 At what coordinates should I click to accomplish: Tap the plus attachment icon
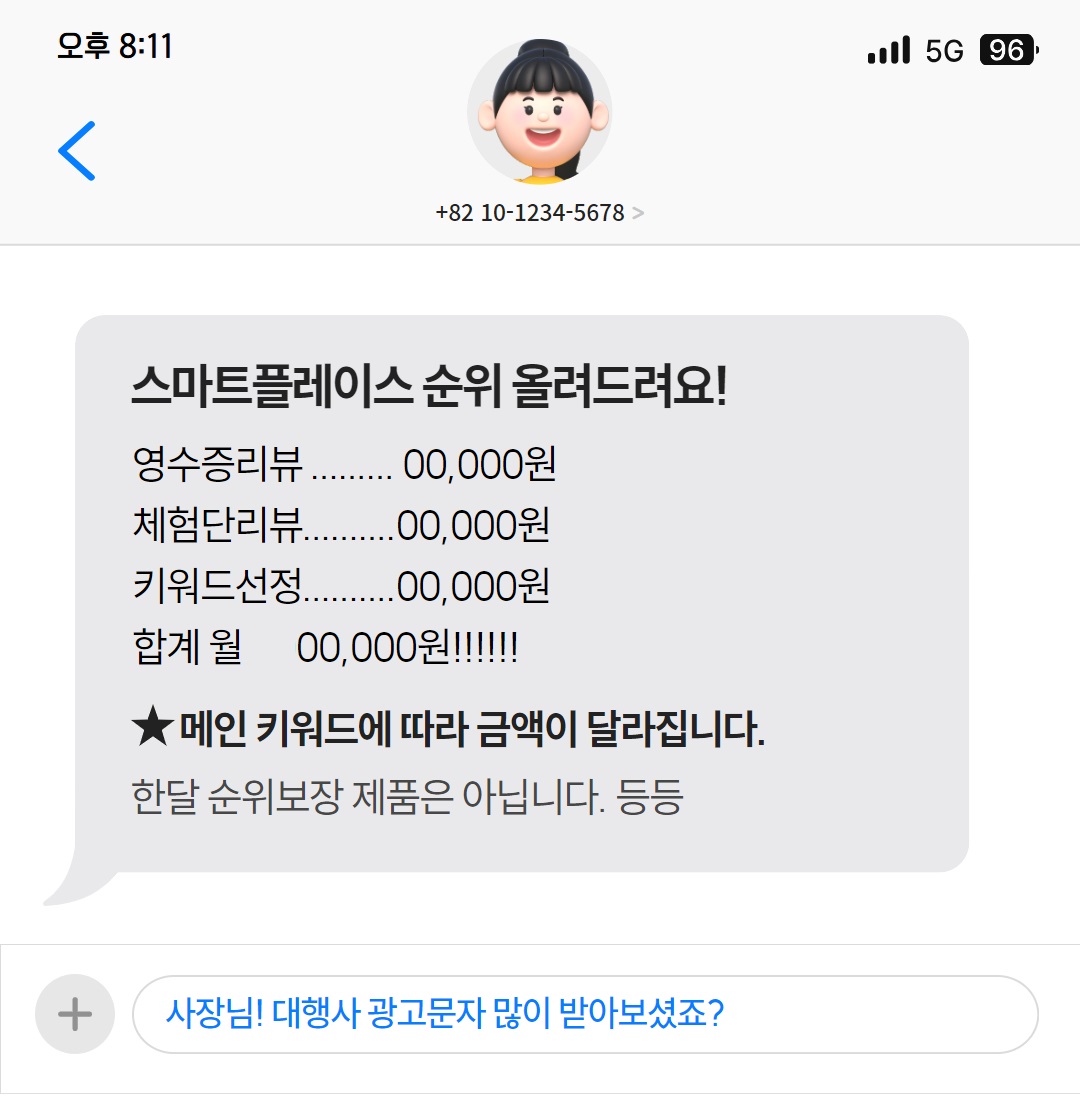73,1014
